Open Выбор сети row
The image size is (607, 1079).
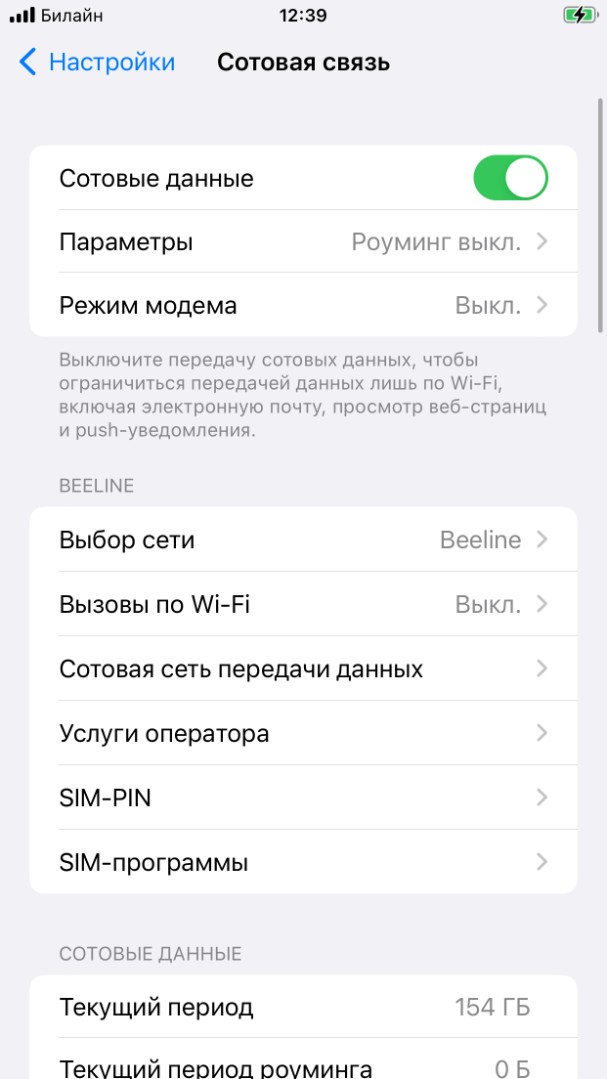tap(304, 540)
